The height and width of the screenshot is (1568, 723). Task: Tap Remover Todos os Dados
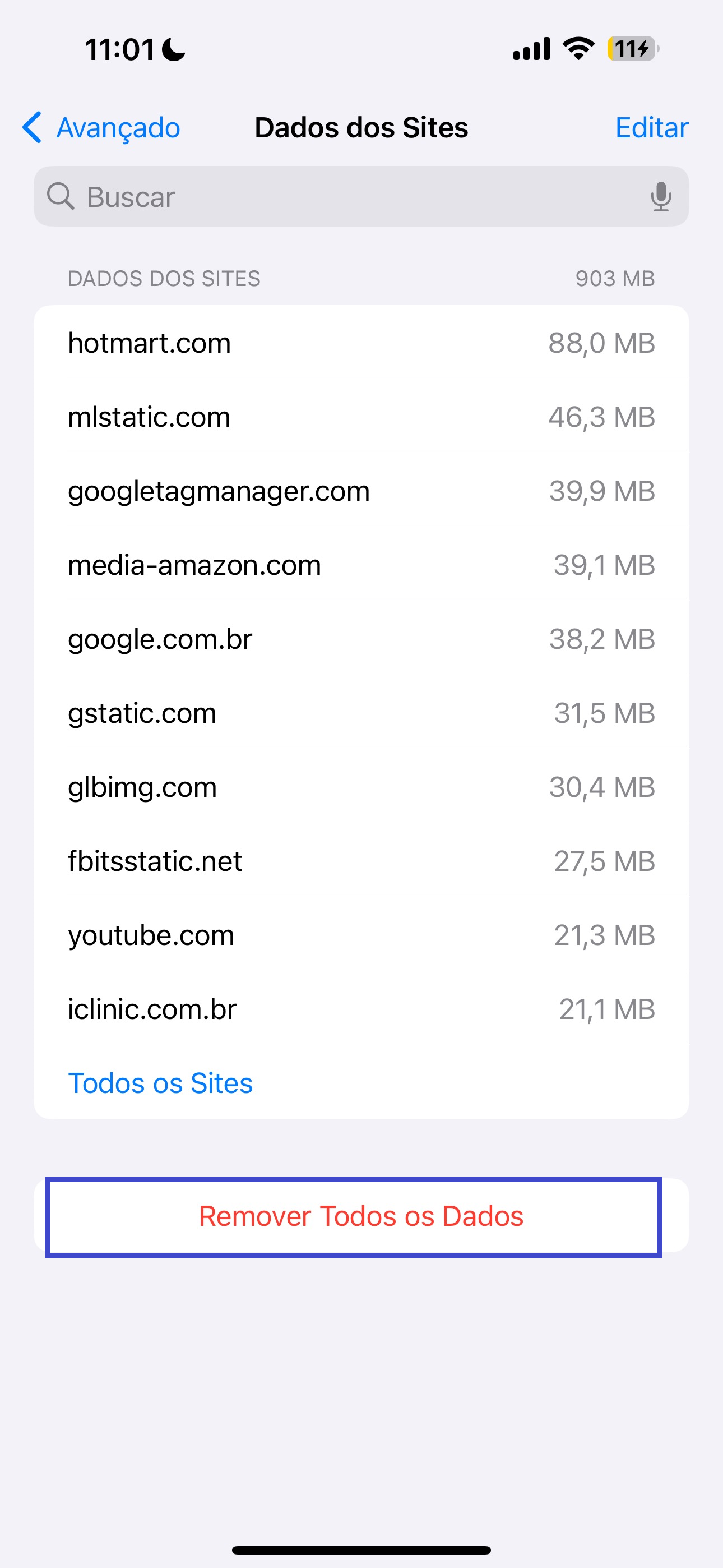click(361, 1216)
